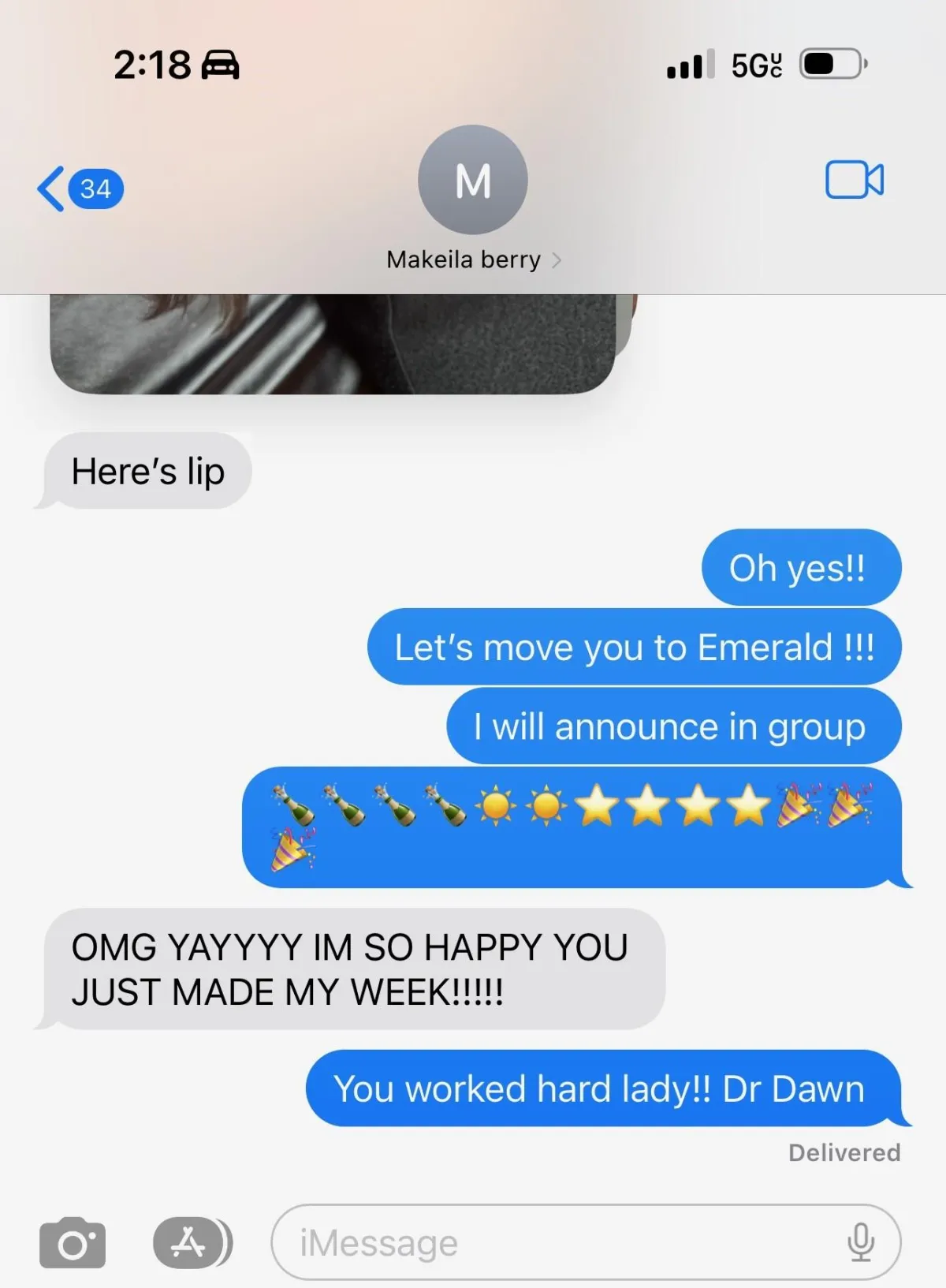Open the photo above Here's lip
The image size is (946, 1288).
click(x=333, y=344)
